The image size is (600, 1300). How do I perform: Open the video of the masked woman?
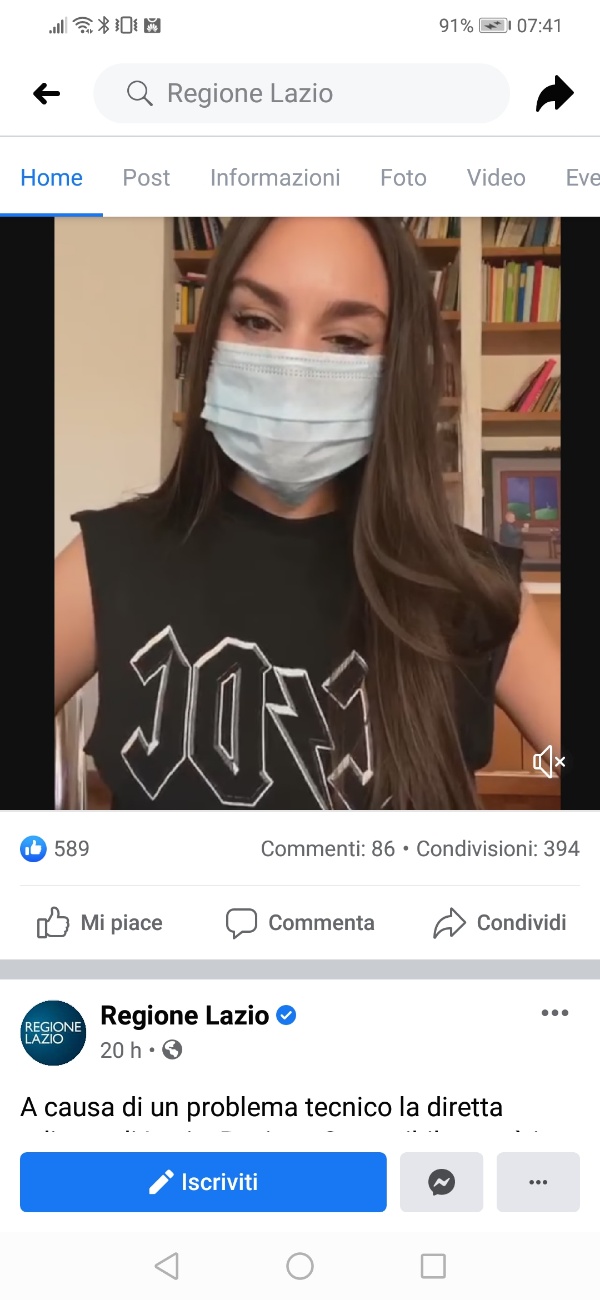coord(300,500)
